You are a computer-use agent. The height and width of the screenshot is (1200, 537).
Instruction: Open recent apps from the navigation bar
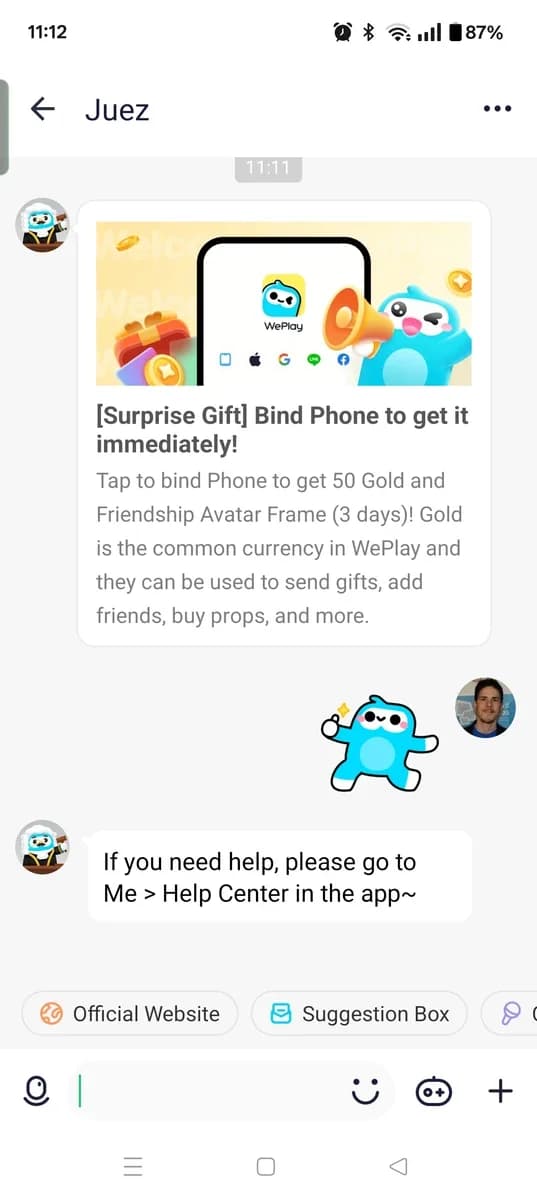pos(133,1166)
